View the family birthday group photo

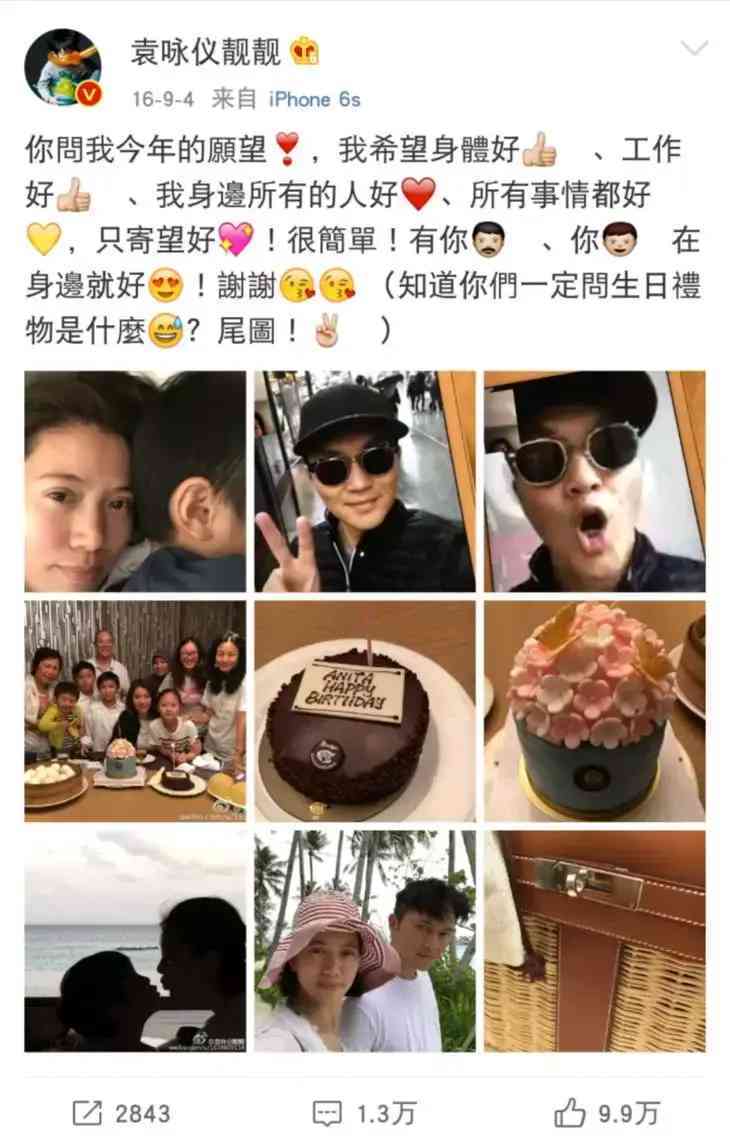coord(135,711)
